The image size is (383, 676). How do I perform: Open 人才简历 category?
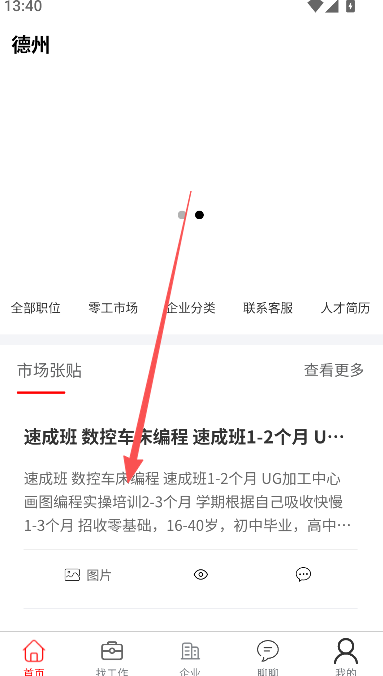pos(345,308)
